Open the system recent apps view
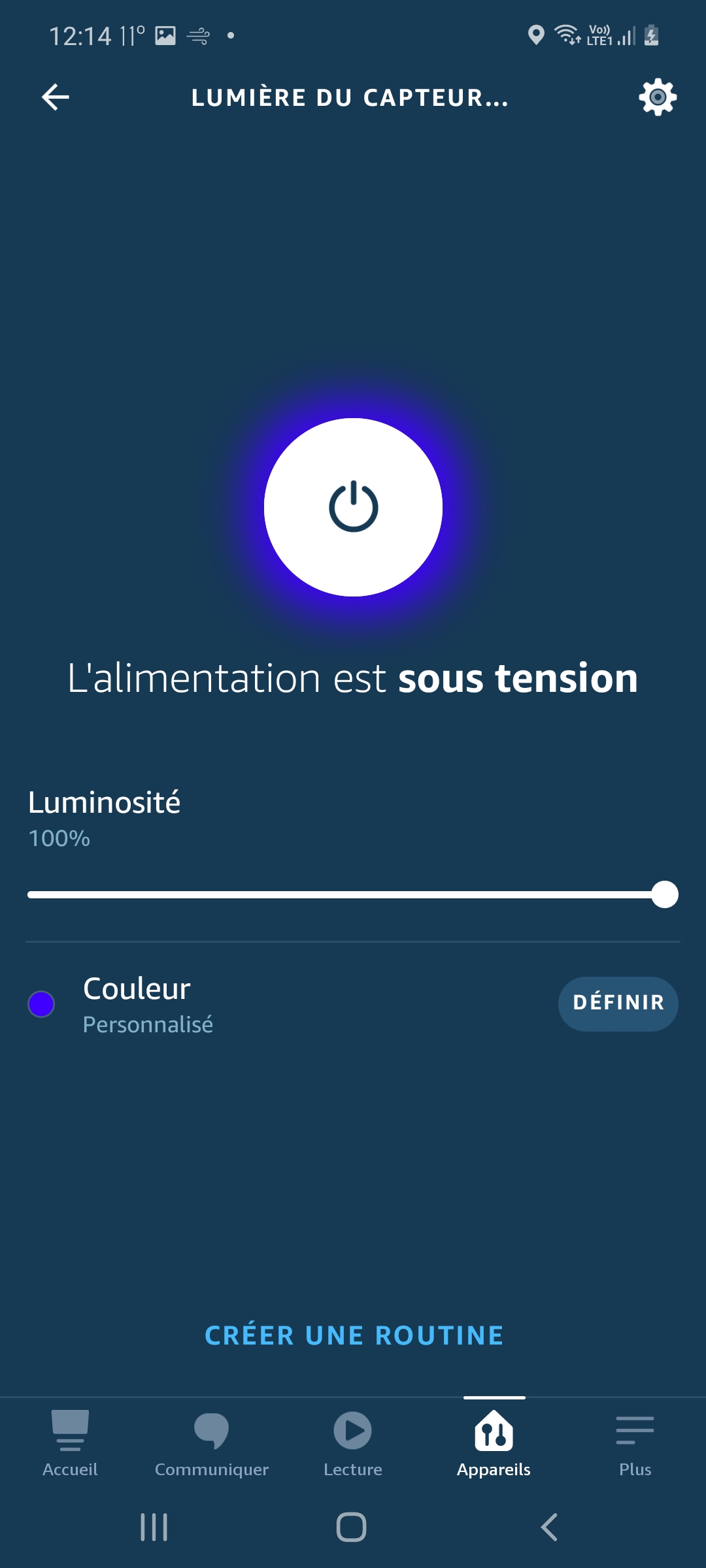Viewport: 706px width, 1568px height. click(154, 1527)
